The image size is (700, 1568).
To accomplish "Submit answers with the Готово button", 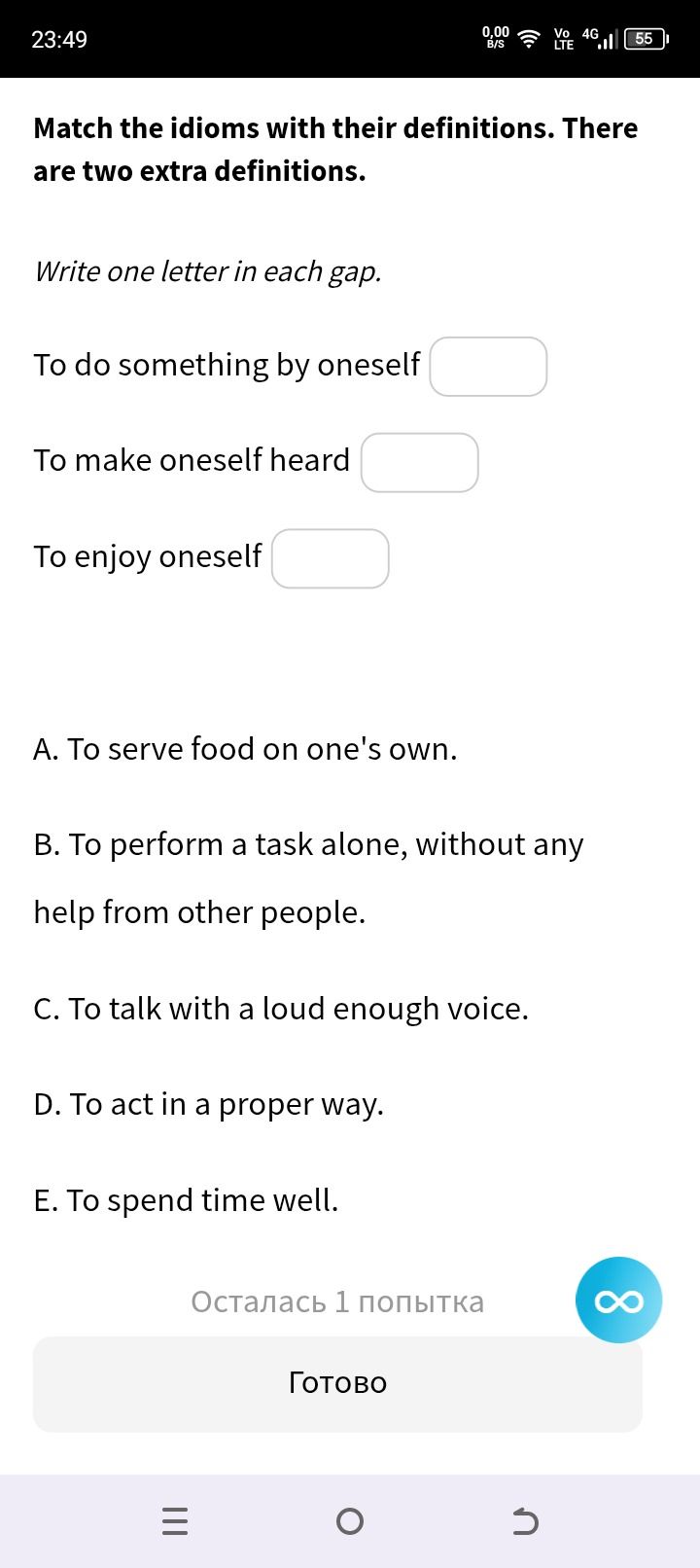I will click(337, 1383).
